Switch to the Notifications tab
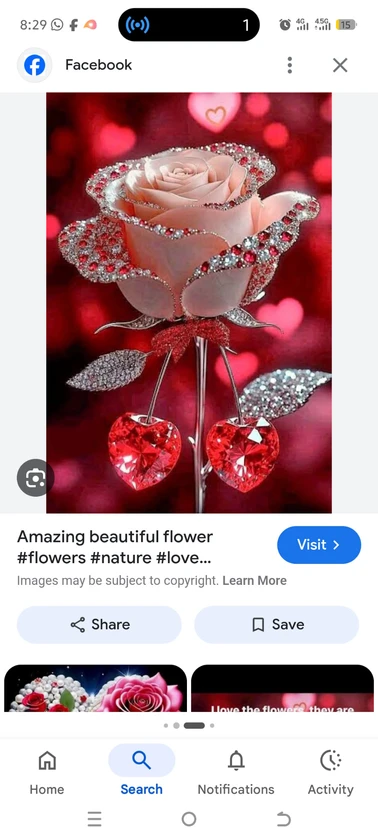 236,771
